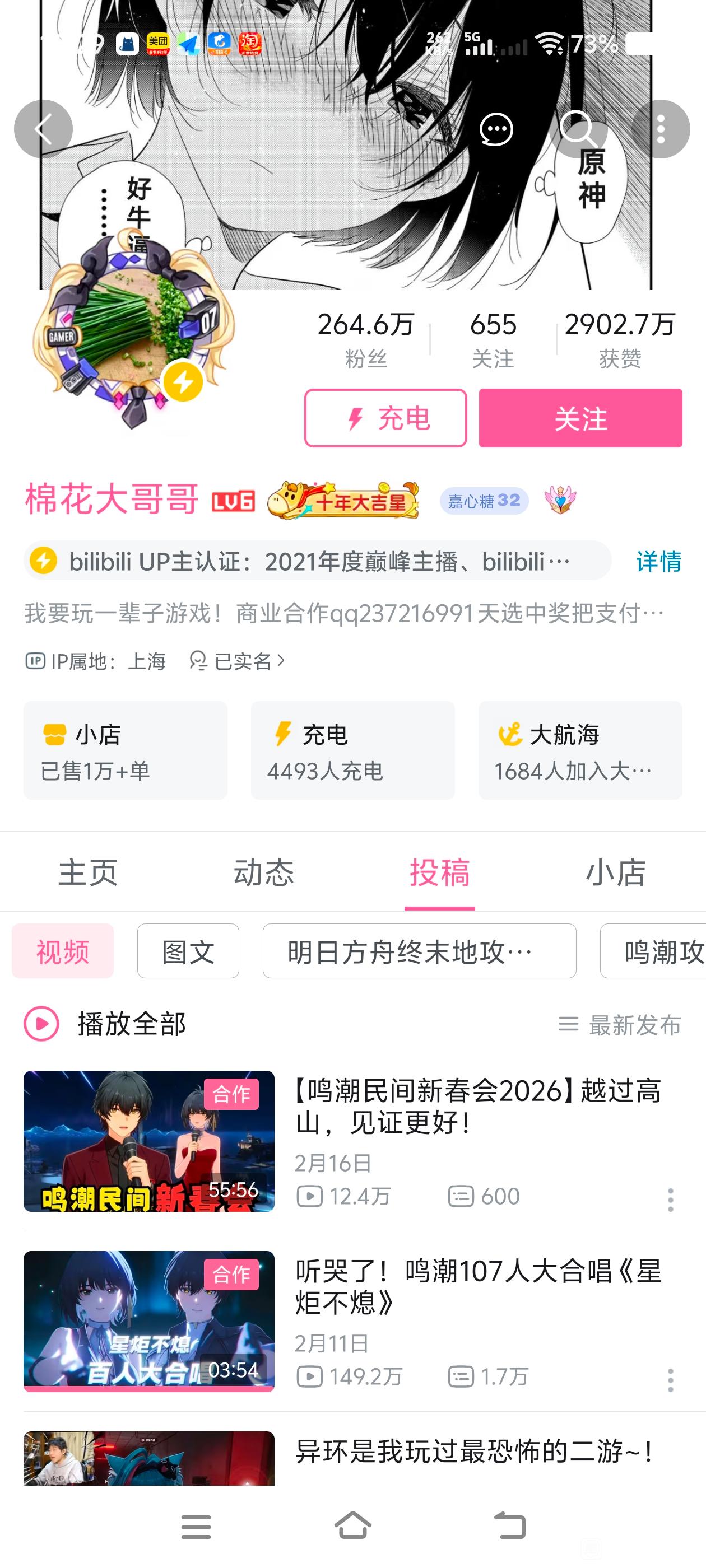
Task: Open the message chat bubble icon
Action: (496, 129)
